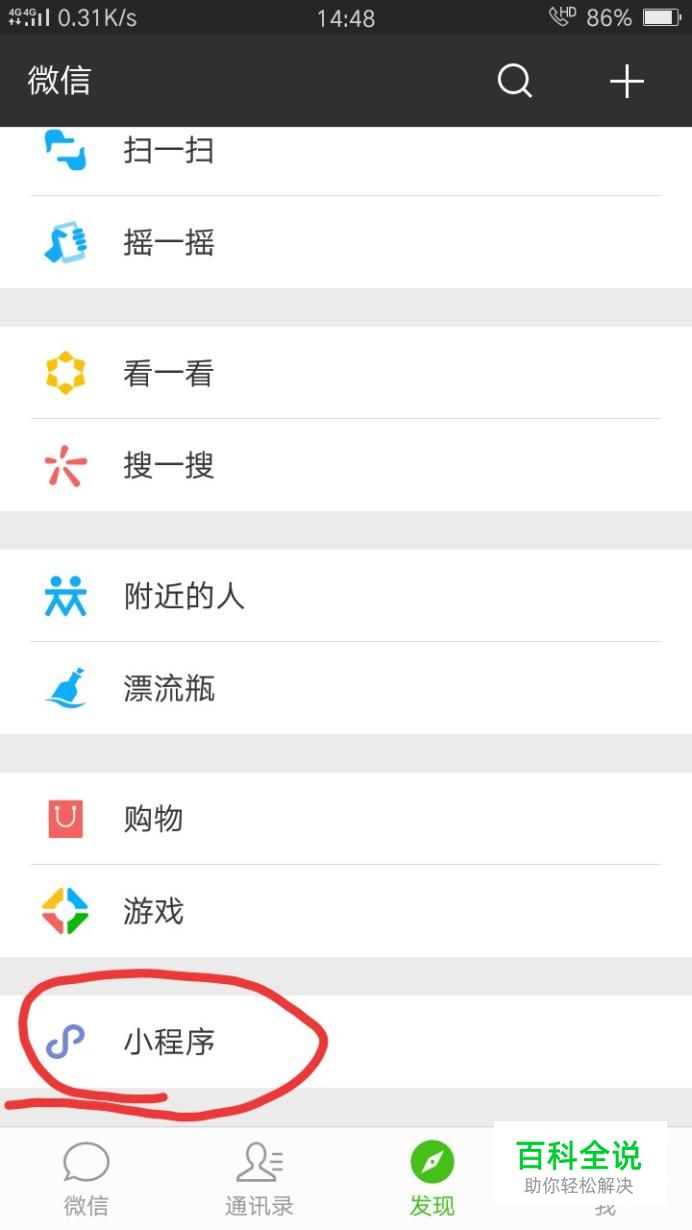Open 附近的人 nearby people
Image resolution: width=692 pixels, height=1230 pixels.
pos(183,597)
